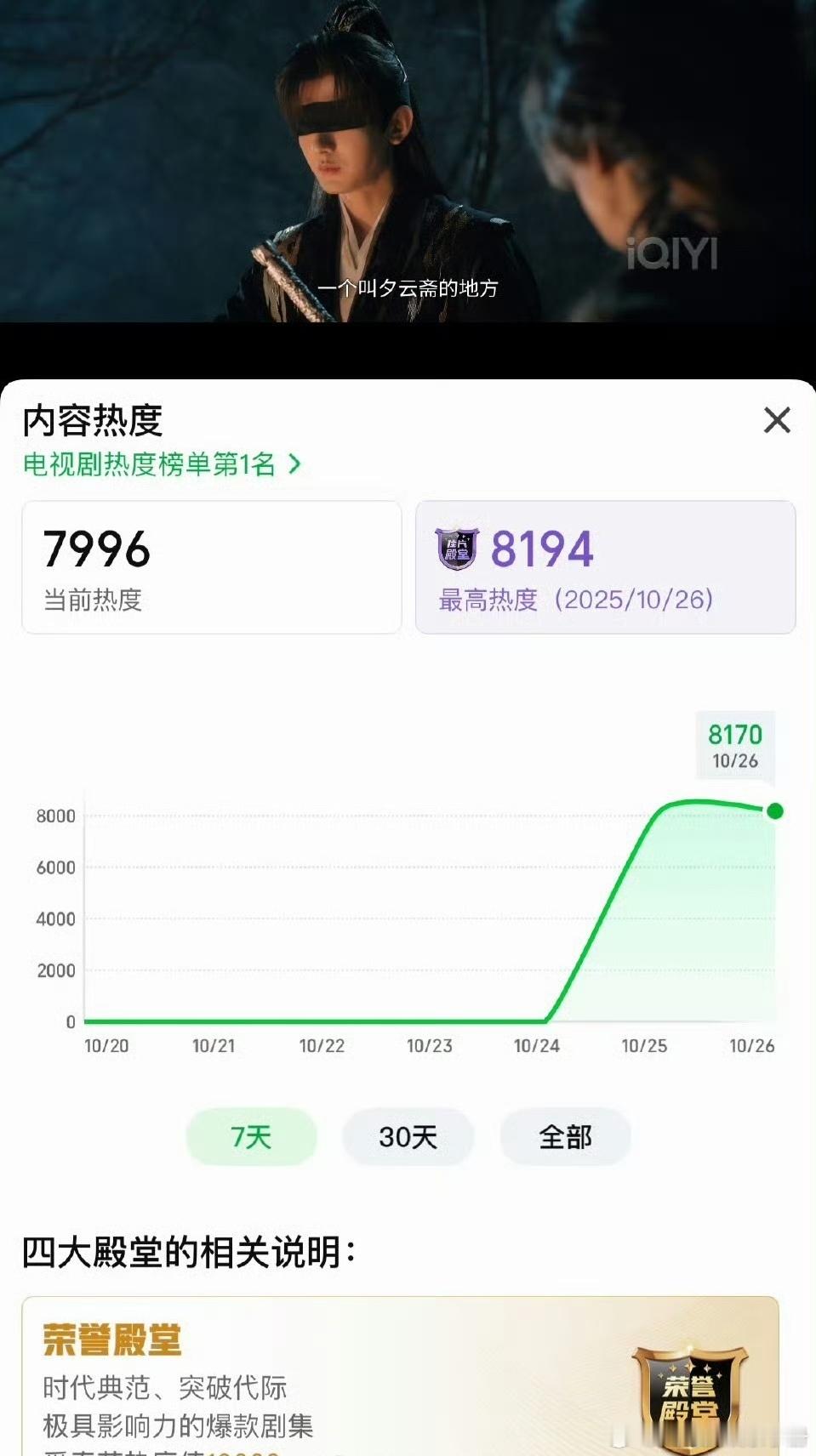Close the 内容热度 panel
Viewport: 816px width, 1456px height.
tap(776, 420)
